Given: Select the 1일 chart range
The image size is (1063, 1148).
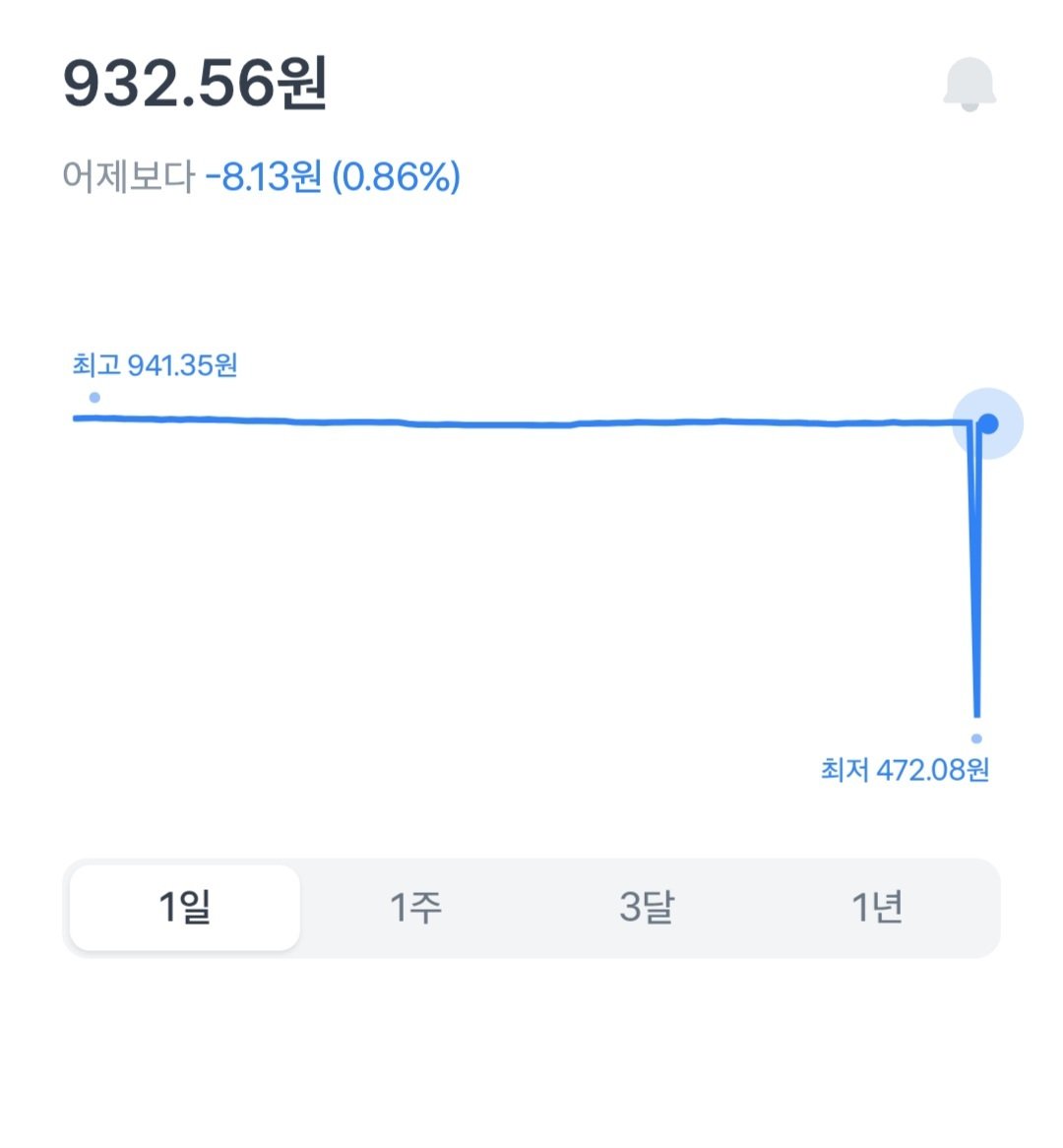Looking at the screenshot, I should 184,907.
